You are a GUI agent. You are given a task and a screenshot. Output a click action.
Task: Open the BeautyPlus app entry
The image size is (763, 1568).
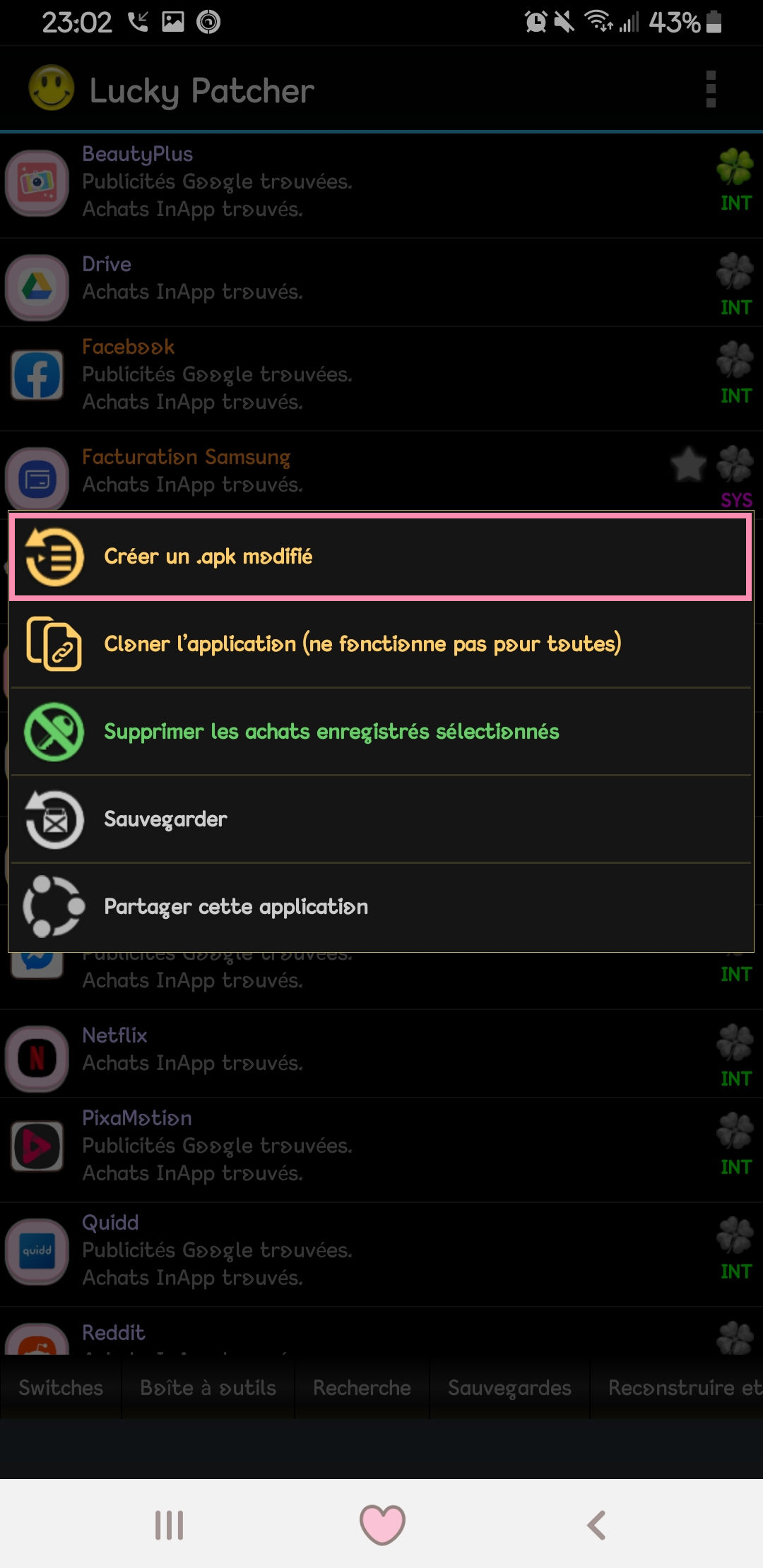(x=381, y=185)
